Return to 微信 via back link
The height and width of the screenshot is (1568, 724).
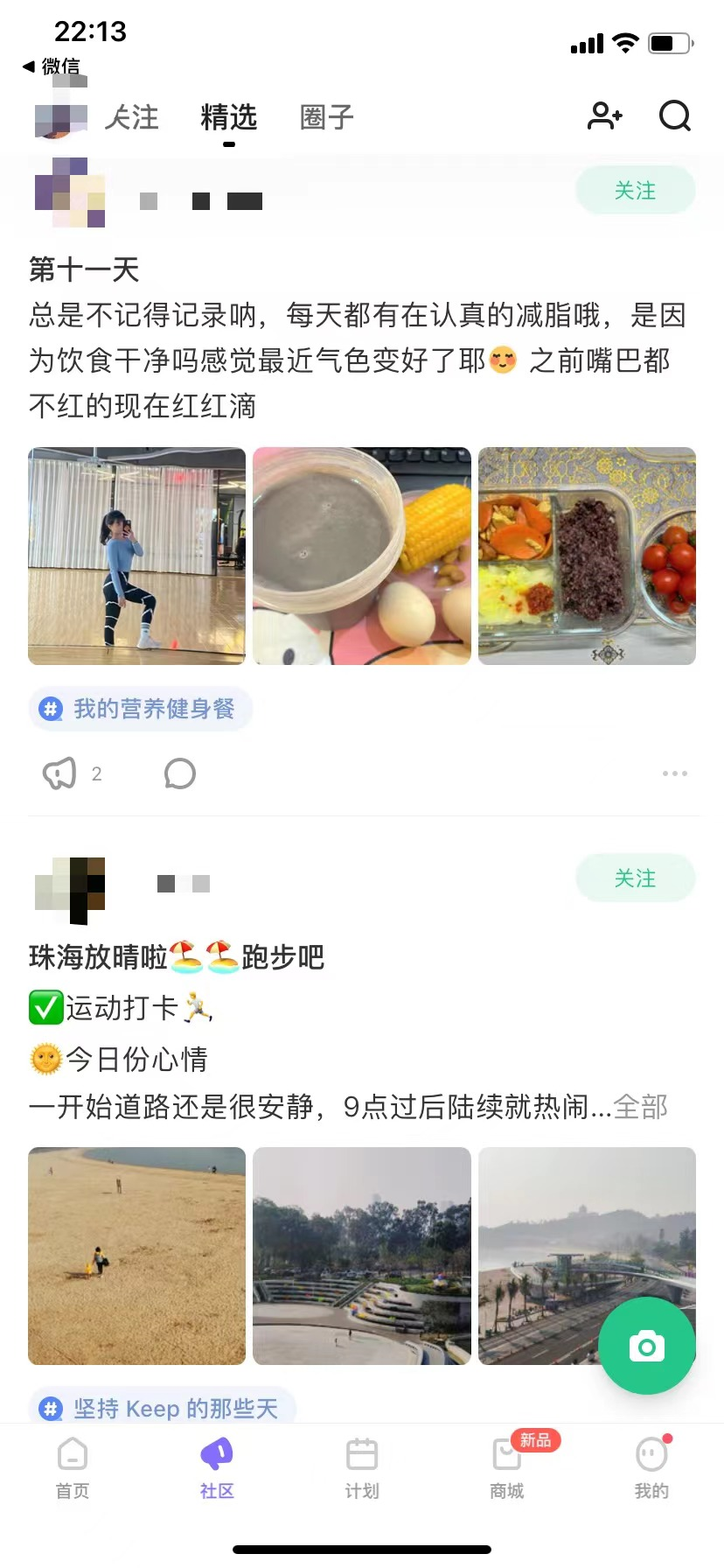(52, 66)
